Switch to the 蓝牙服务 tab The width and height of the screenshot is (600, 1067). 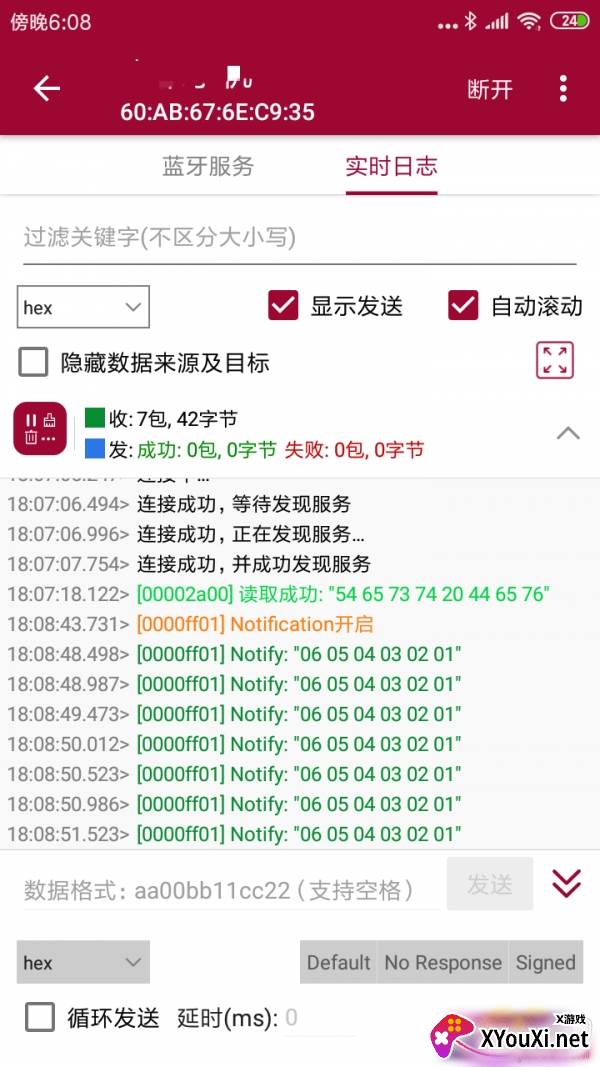208,166
